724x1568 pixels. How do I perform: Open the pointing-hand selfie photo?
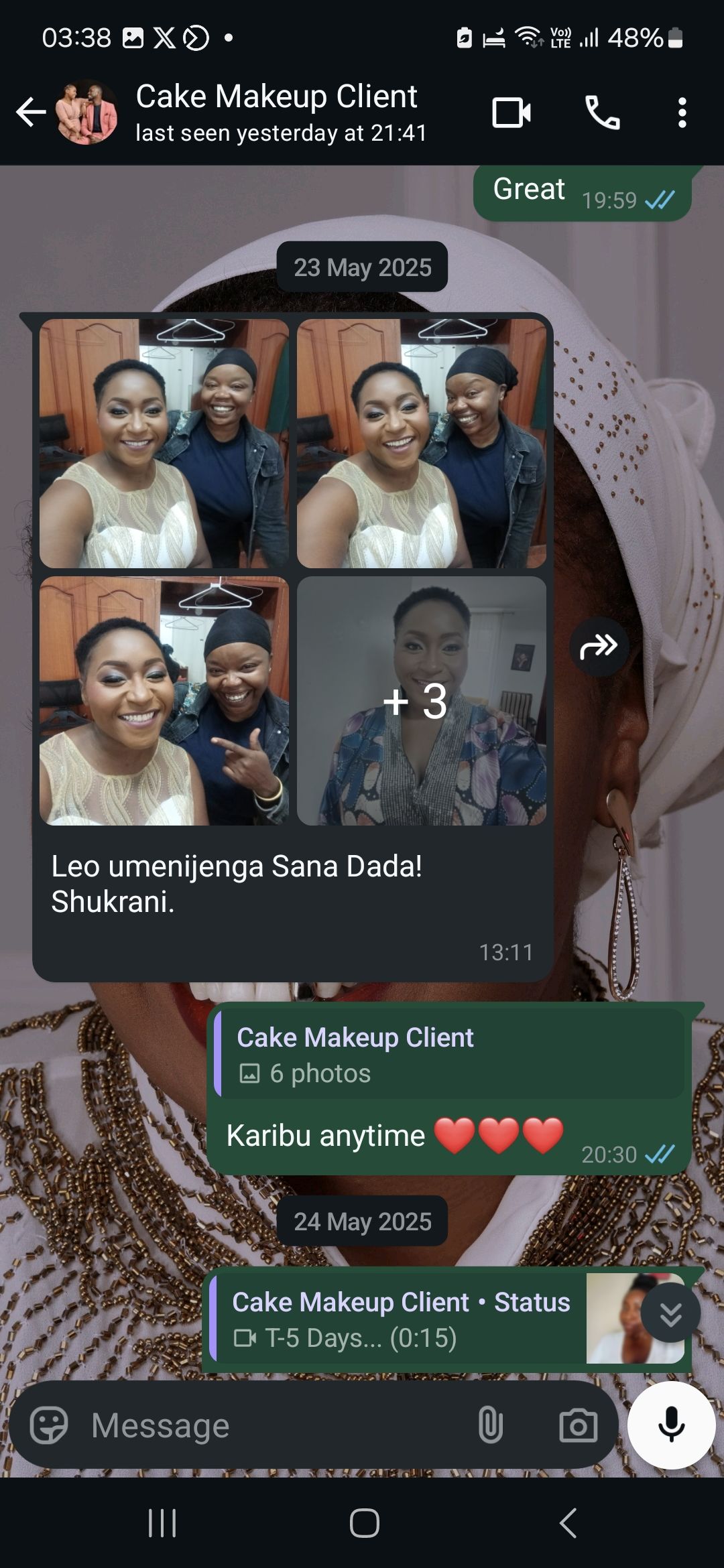pyautogui.click(x=164, y=700)
